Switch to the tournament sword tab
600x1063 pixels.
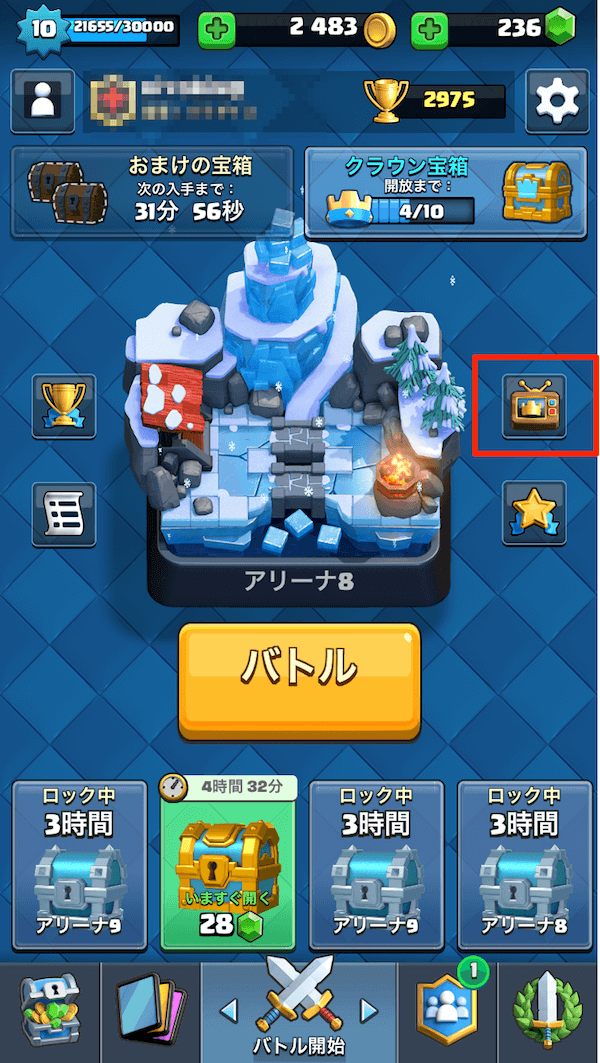(x=548, y=1012)
